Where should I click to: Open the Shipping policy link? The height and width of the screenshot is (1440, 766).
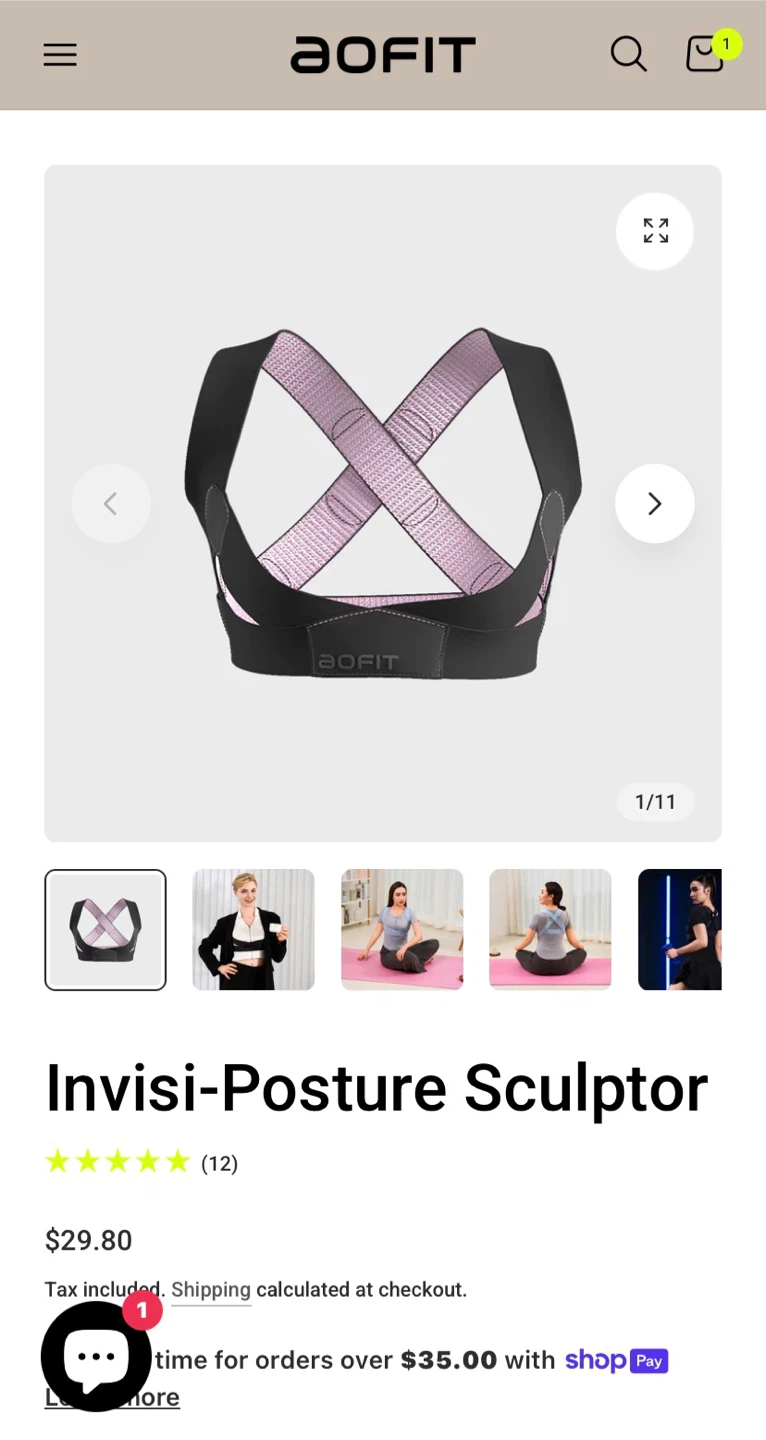tap(210, 1290)
